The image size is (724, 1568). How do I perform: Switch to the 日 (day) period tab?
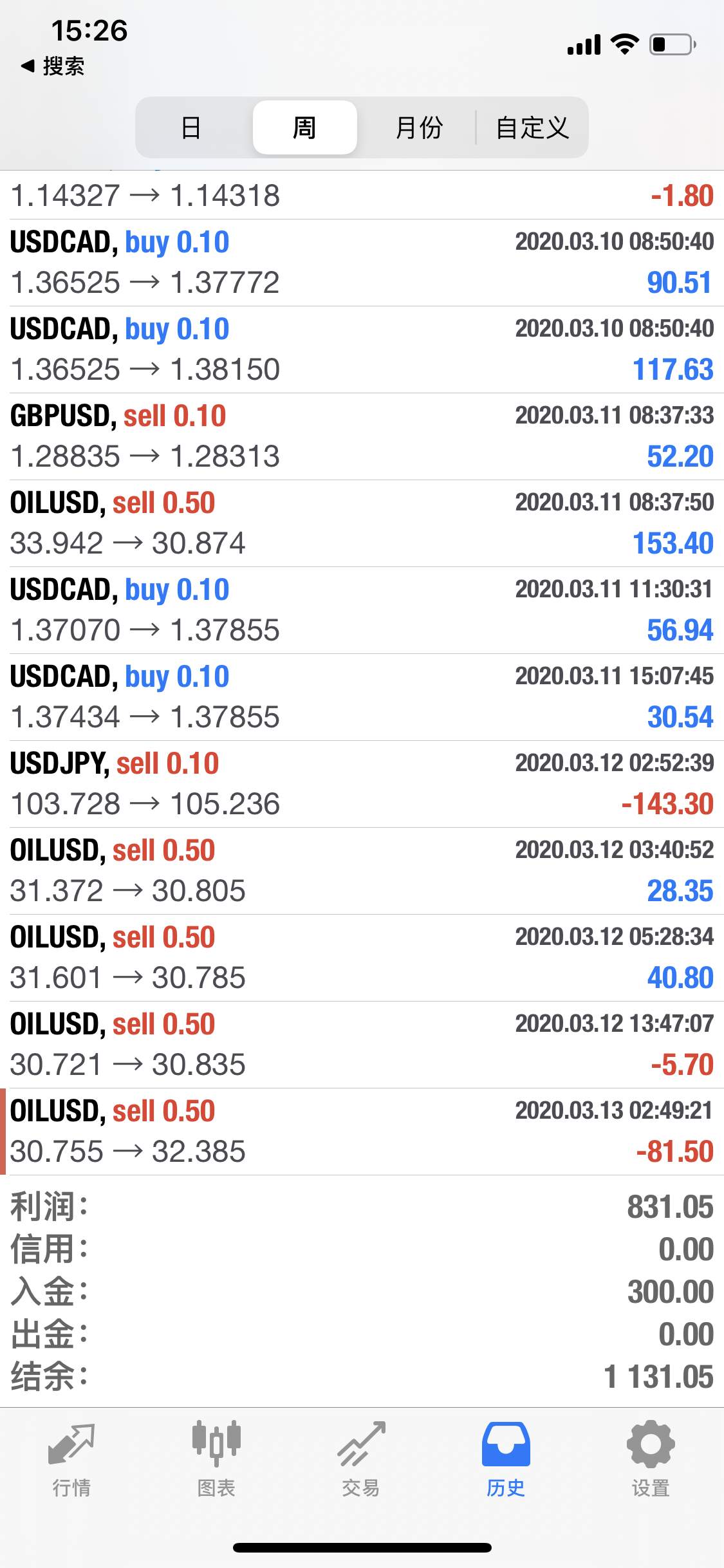191,127
